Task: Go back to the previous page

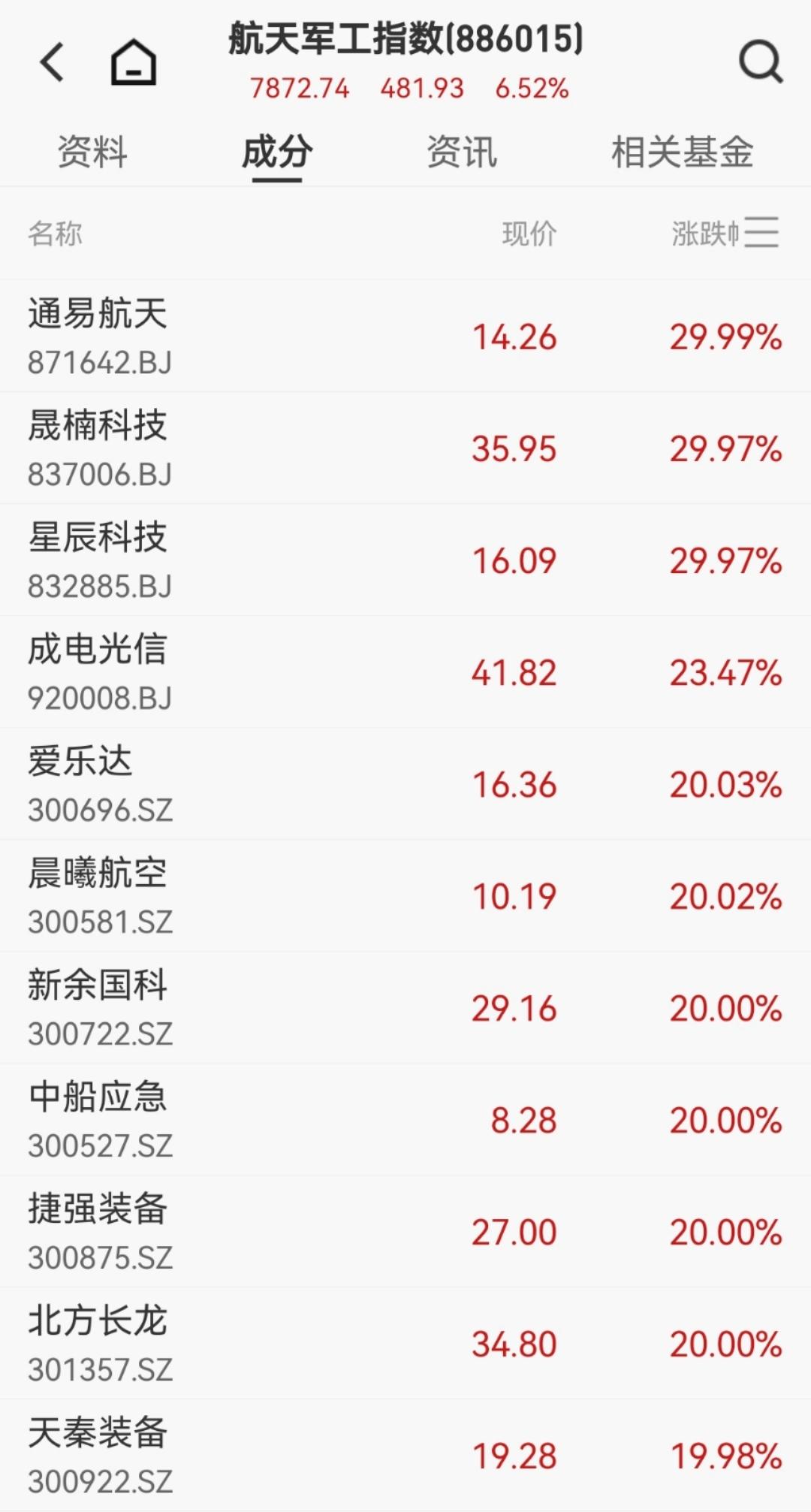Action: click(53, 62)
